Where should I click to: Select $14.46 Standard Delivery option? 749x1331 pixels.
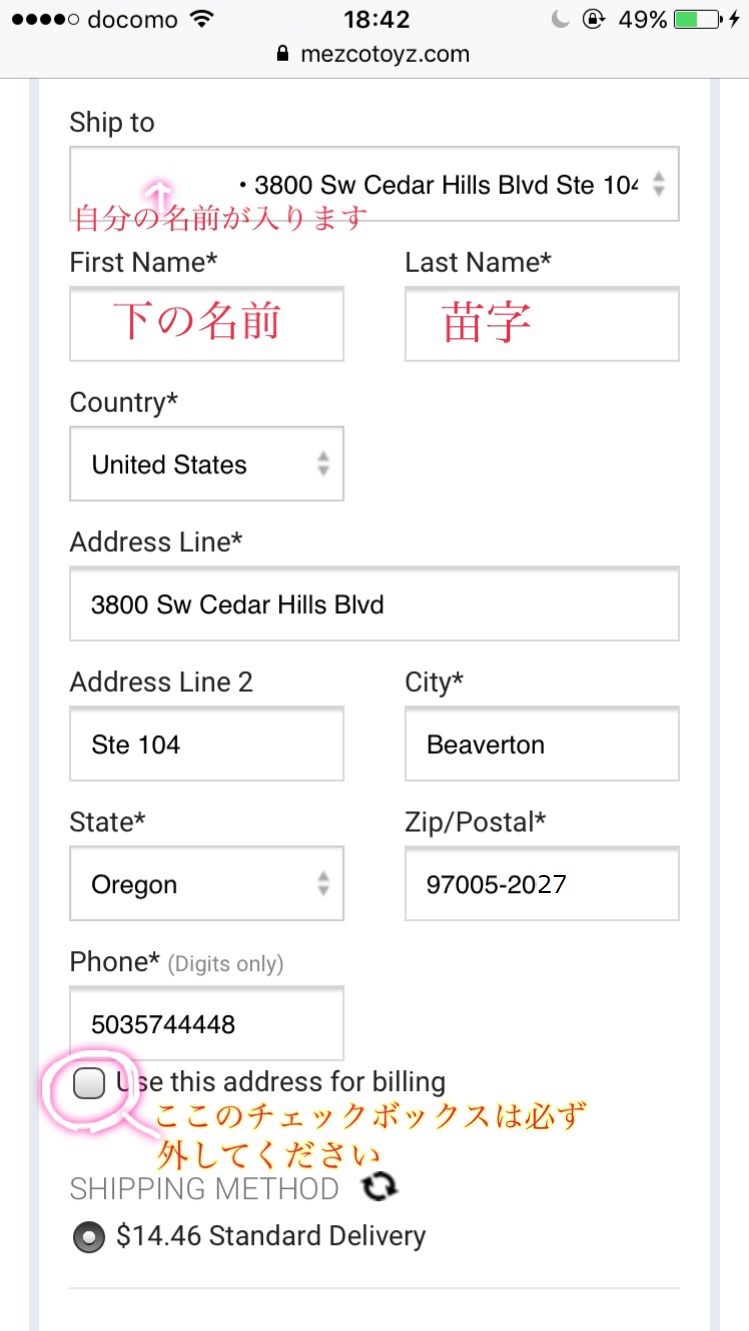[x=89, y=1238]
